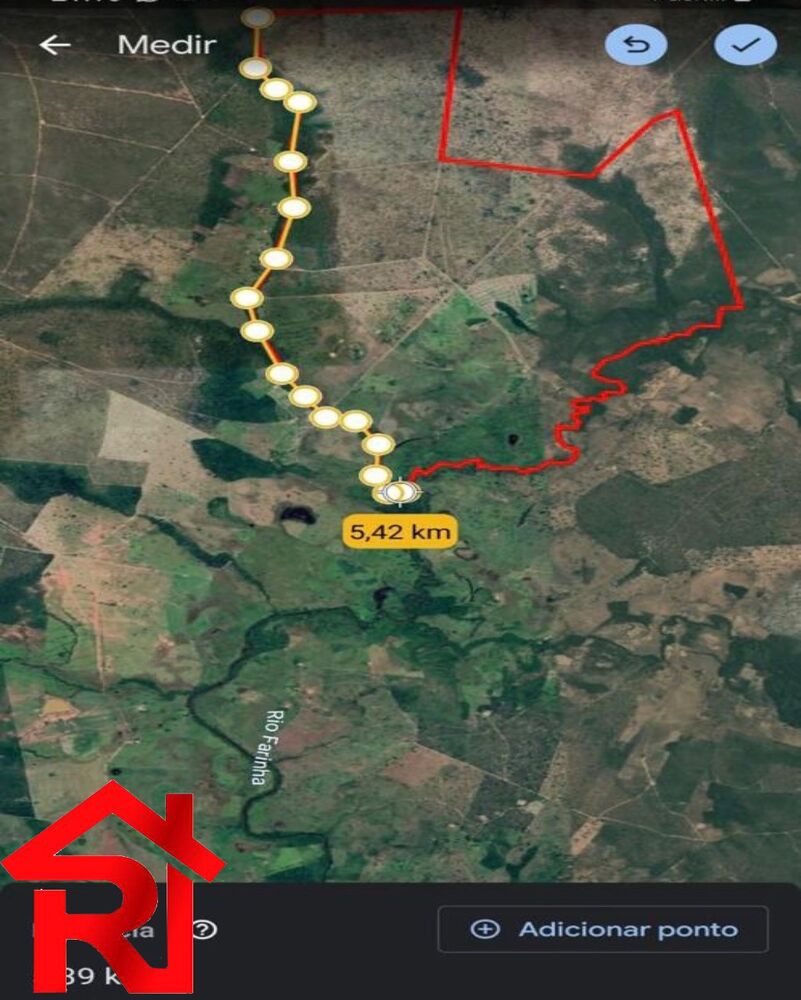Undo the last measurement point
This screenshot has width=801, height=1000.
click(636, 45)
